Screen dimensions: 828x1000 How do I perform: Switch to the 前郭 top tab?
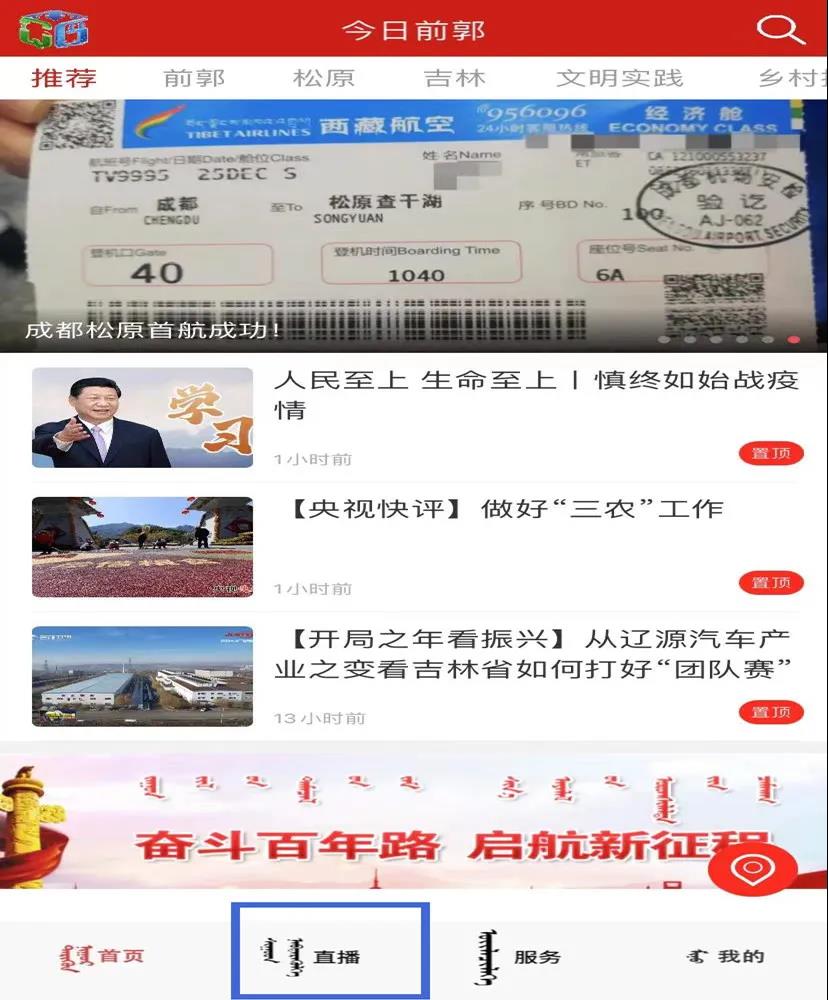pos(194,78)
